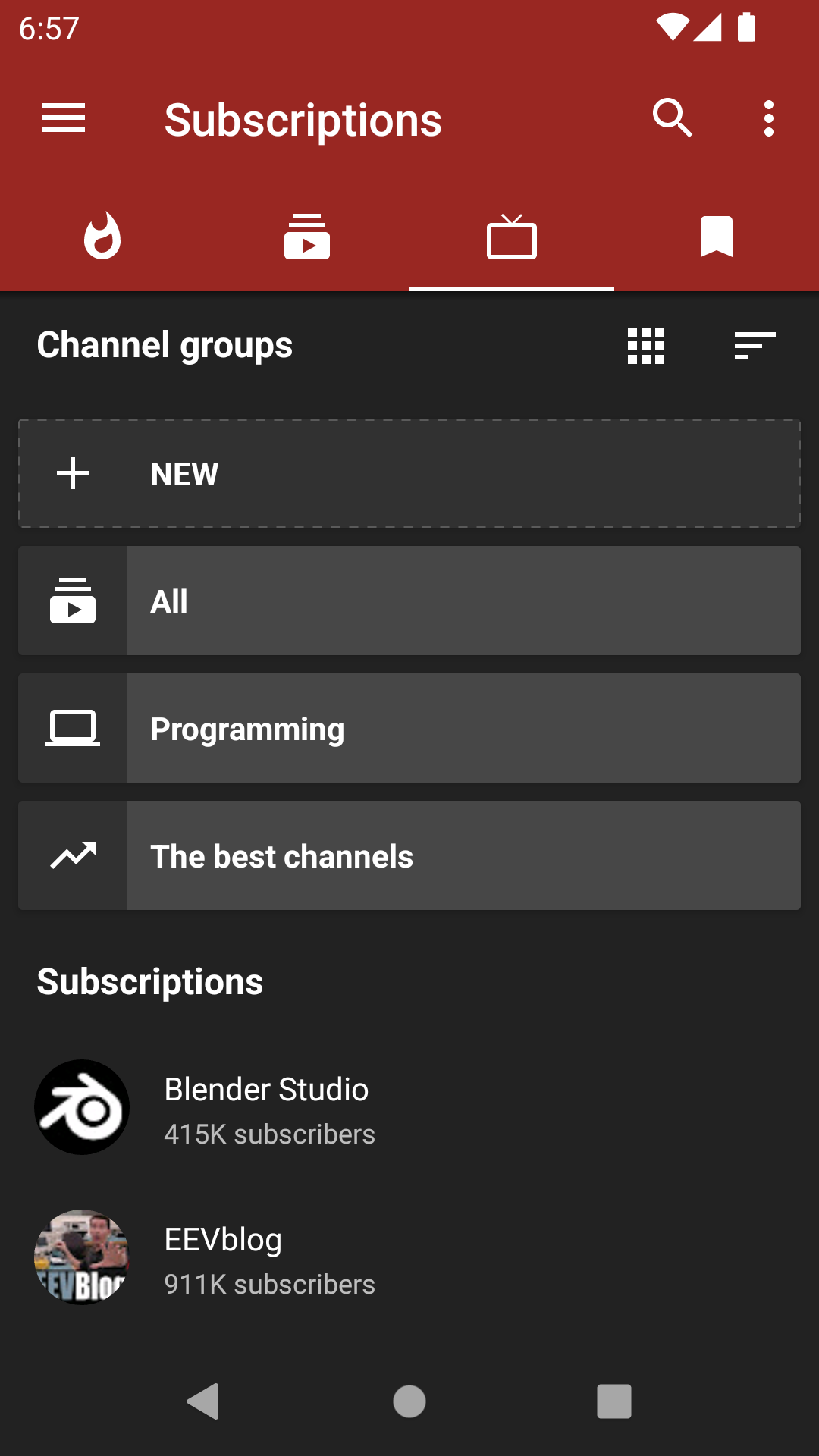Image resolution: width=819 pixels, height=1456 pixels.
Task: Switch to the Trending flame tab
Action: pyautogui.click(x=102, y=237)
